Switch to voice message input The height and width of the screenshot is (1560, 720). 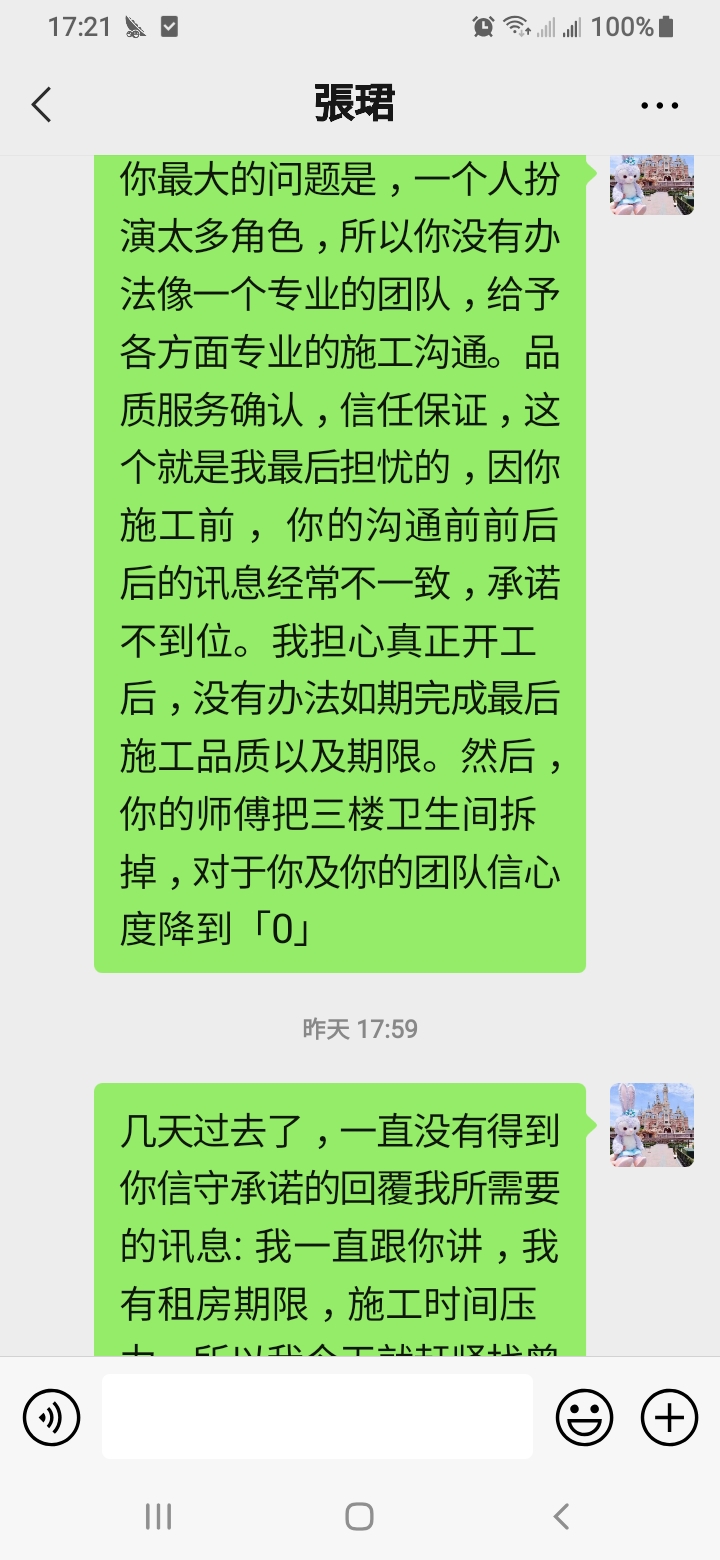coord(51,1417)
